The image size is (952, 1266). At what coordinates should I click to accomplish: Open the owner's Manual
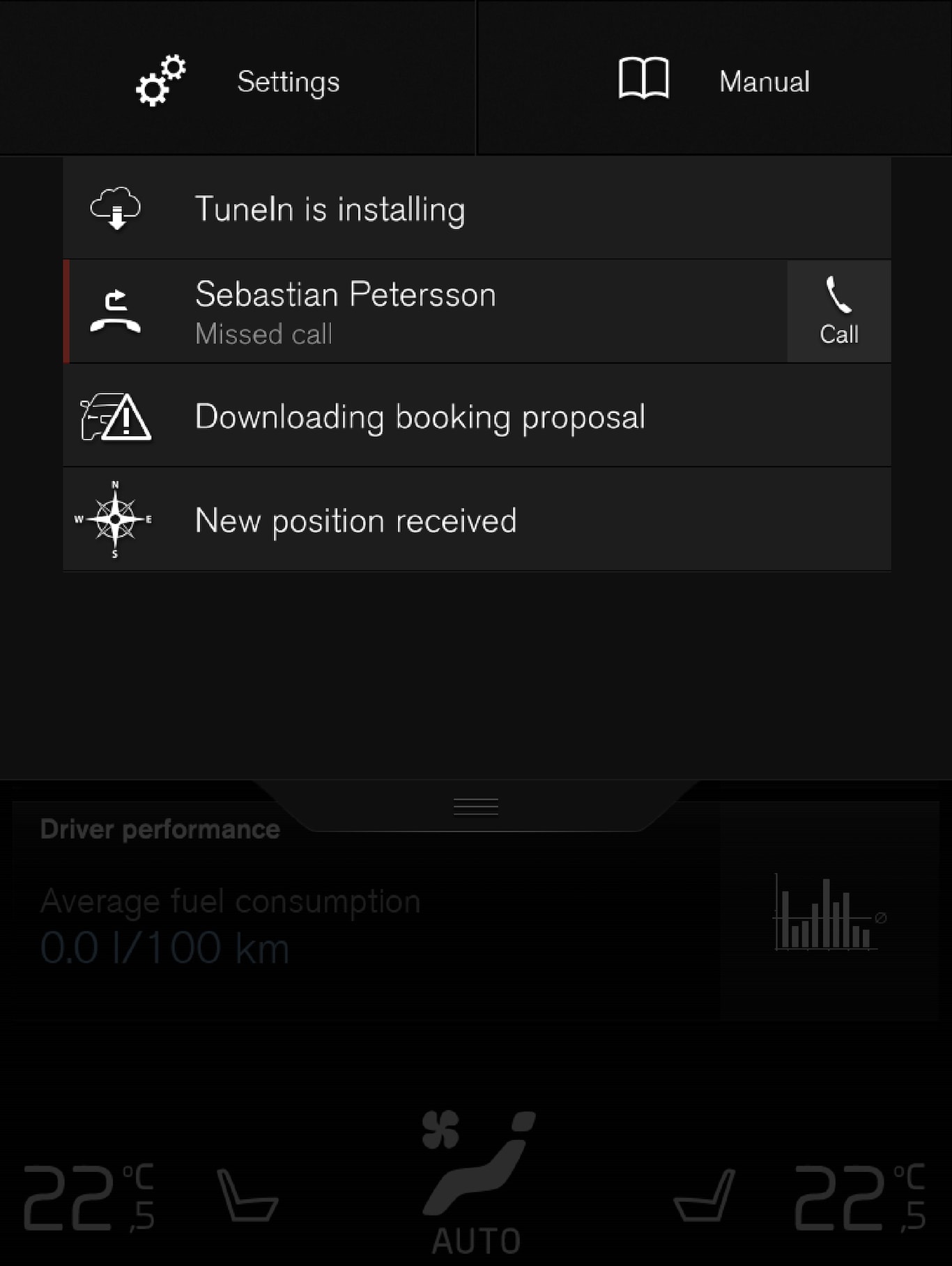714,81
